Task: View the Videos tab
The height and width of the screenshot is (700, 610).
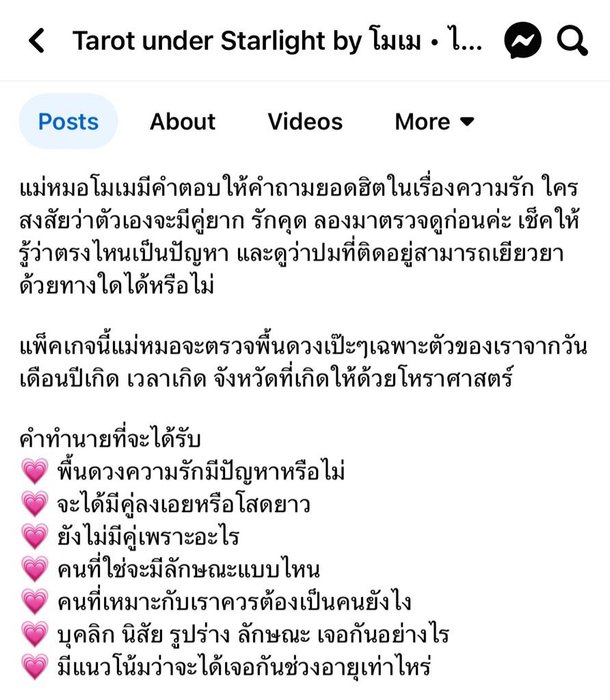Action: tap(305, 122)
